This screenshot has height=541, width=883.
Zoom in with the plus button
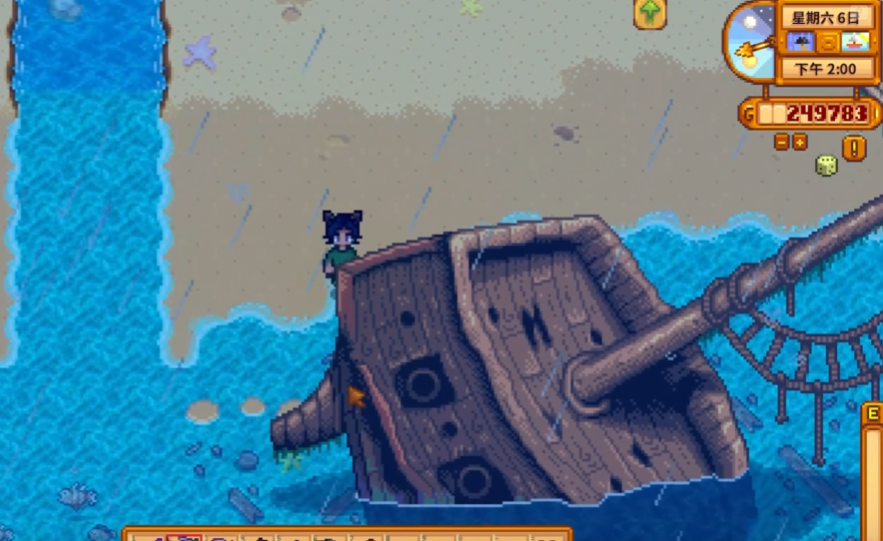[x=799, y=142]
